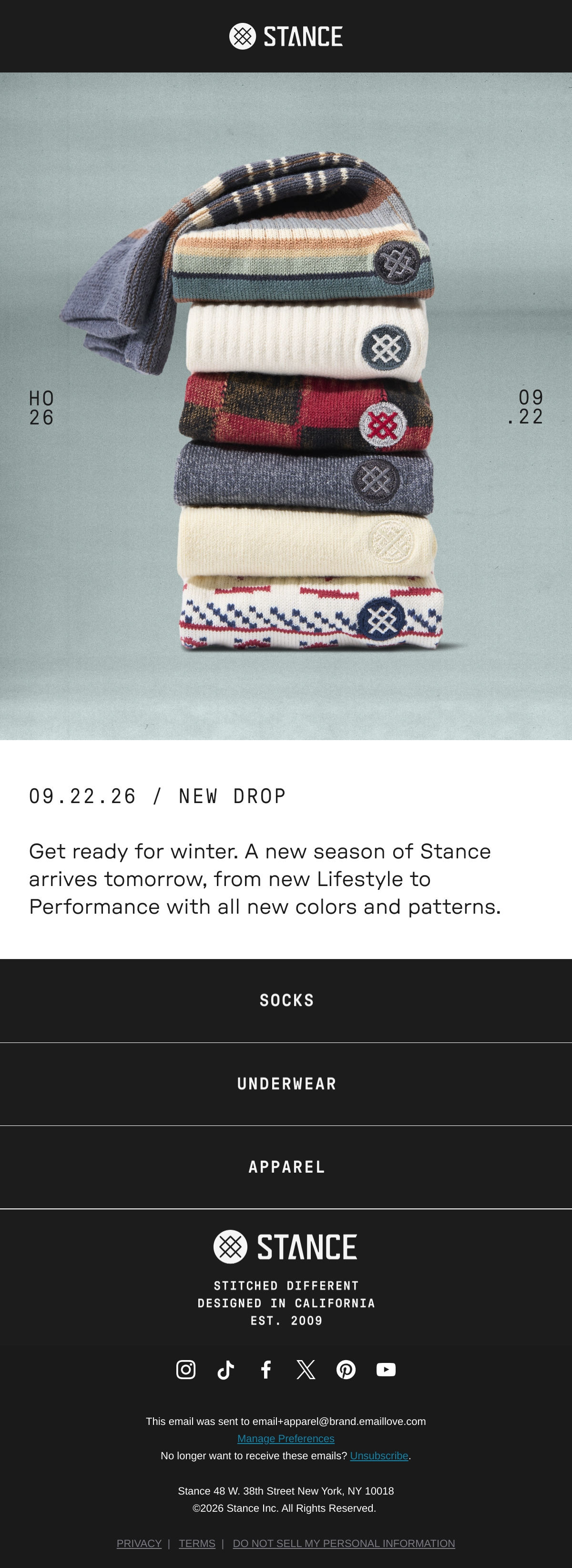The height and width of the screenshot is (1568, 572).
Task: Open Stance's Instagram page
Action: [x=185, y=1370]
